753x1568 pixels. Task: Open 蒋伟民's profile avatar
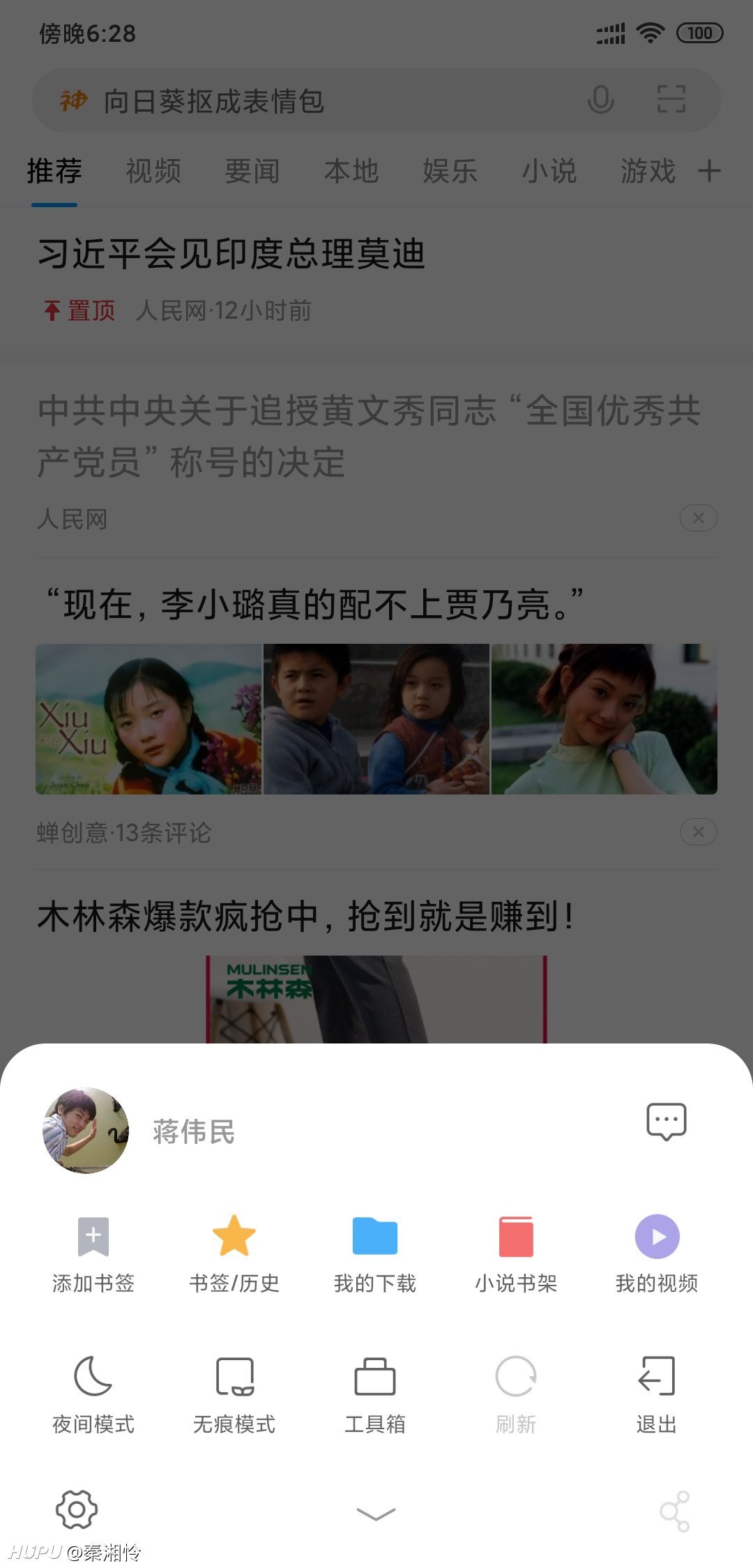point(86,1131)
